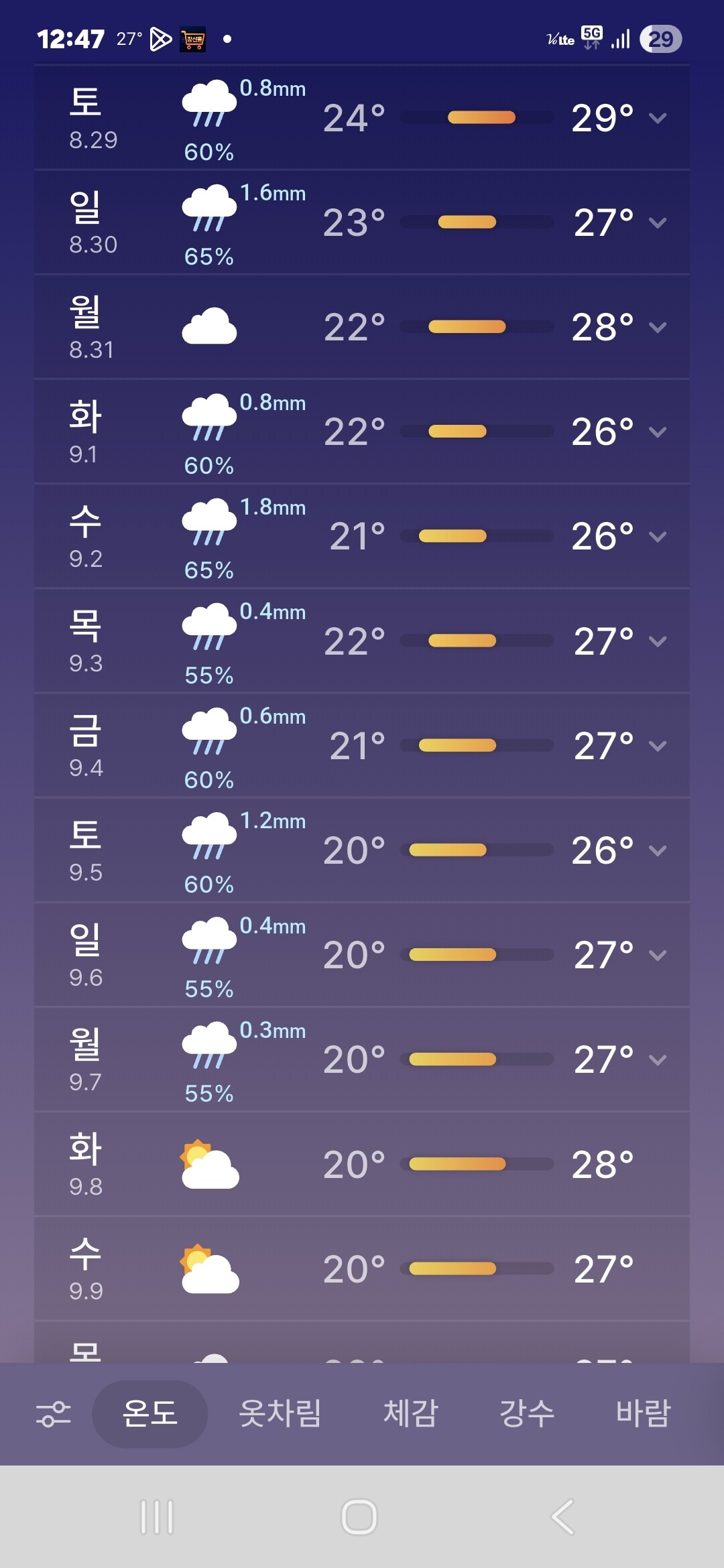Select the 온도 tab
The height and width of the screenshot is (1568, 724).
pyautogui.click(x=149, y=1414)
